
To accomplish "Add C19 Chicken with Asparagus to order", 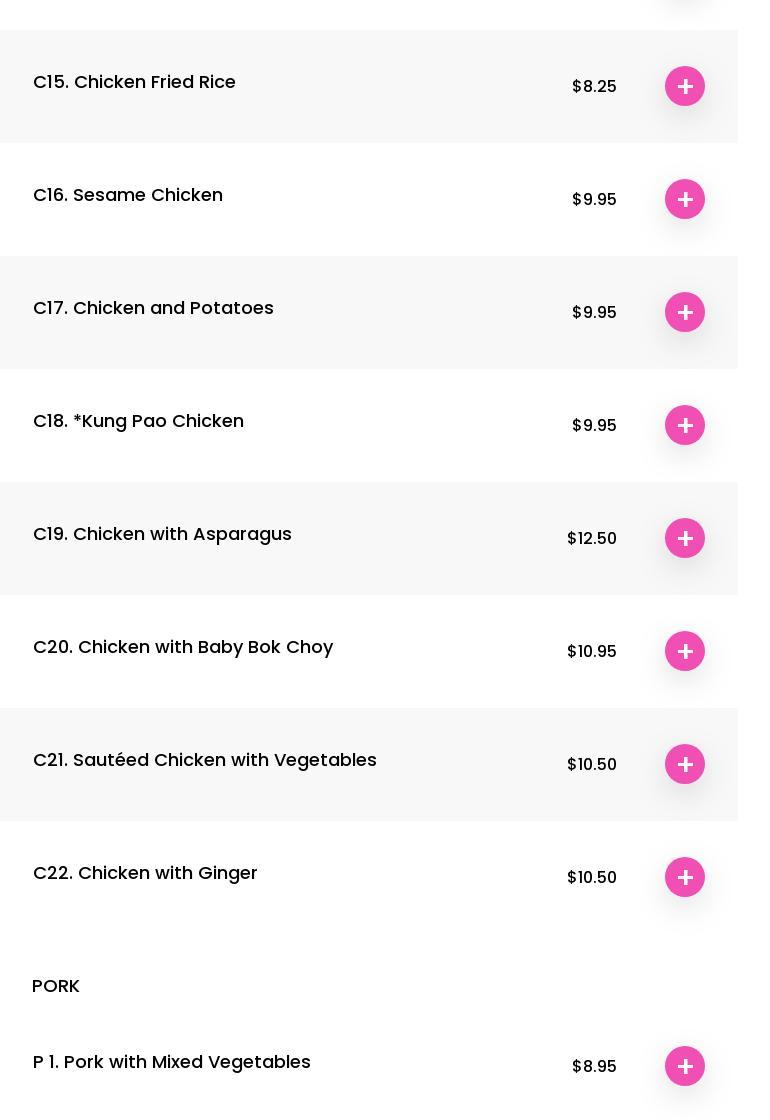I will coord(685,538).
